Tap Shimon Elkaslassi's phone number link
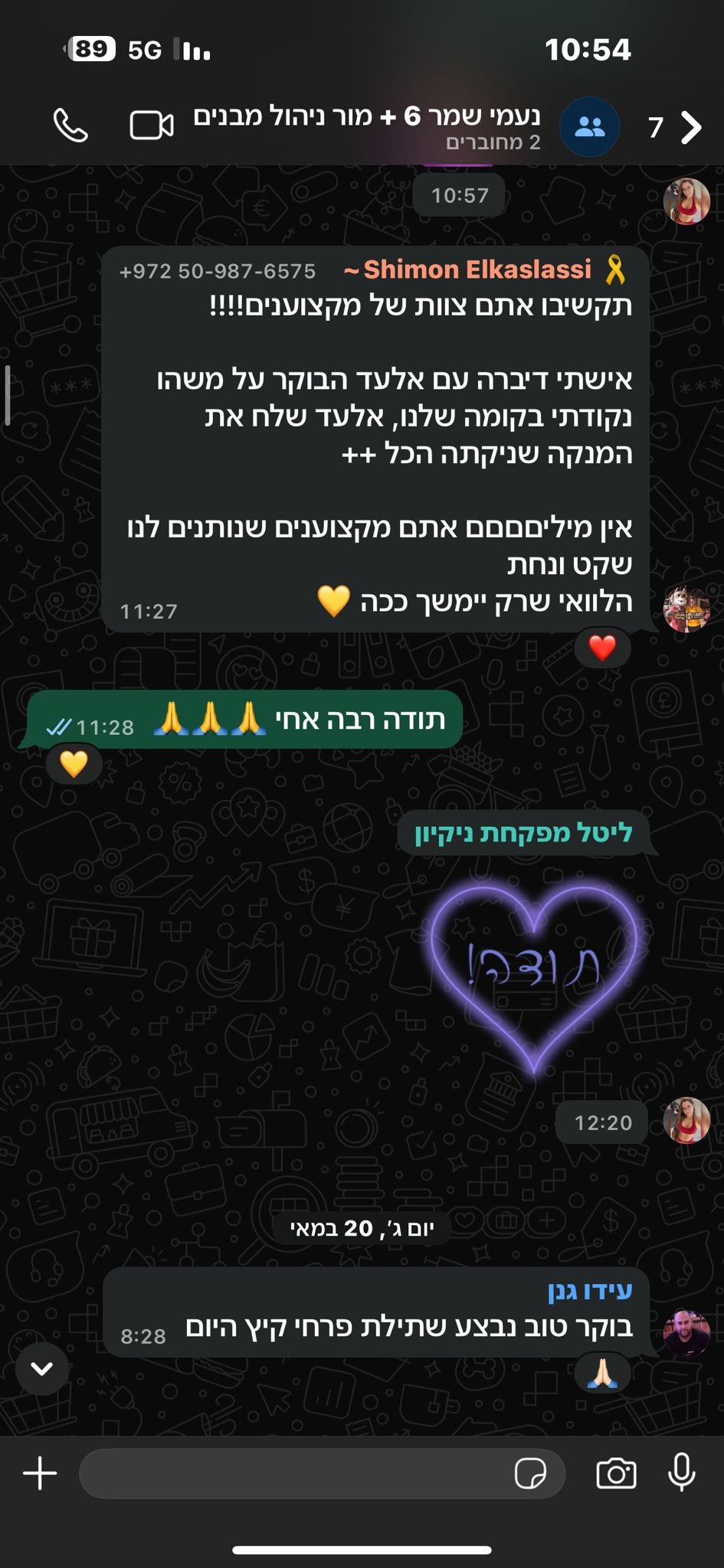Image resolution: width=724 pixels, height=1568 pixels. tap(218, 271)
